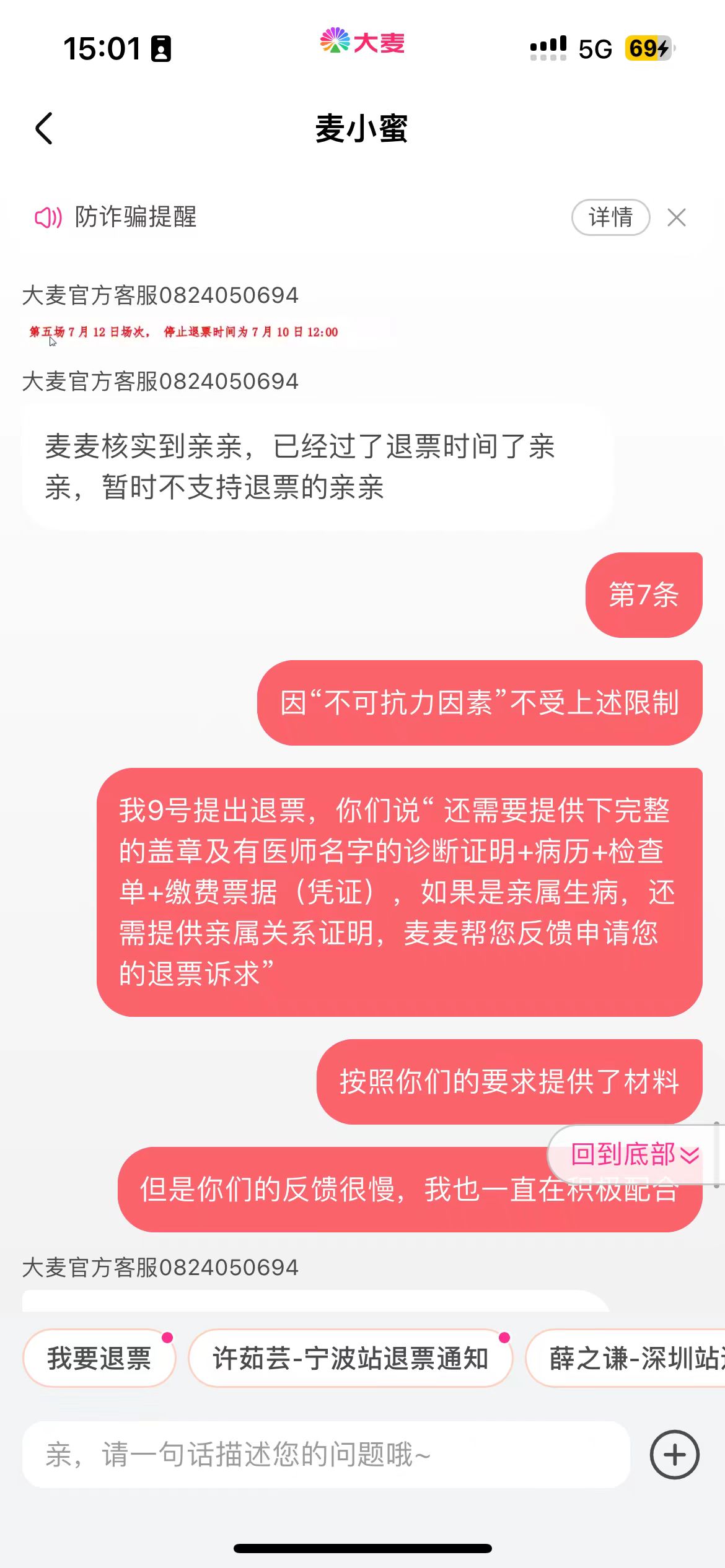
Task: Focus the message input field
Action: pos(326,1455)
